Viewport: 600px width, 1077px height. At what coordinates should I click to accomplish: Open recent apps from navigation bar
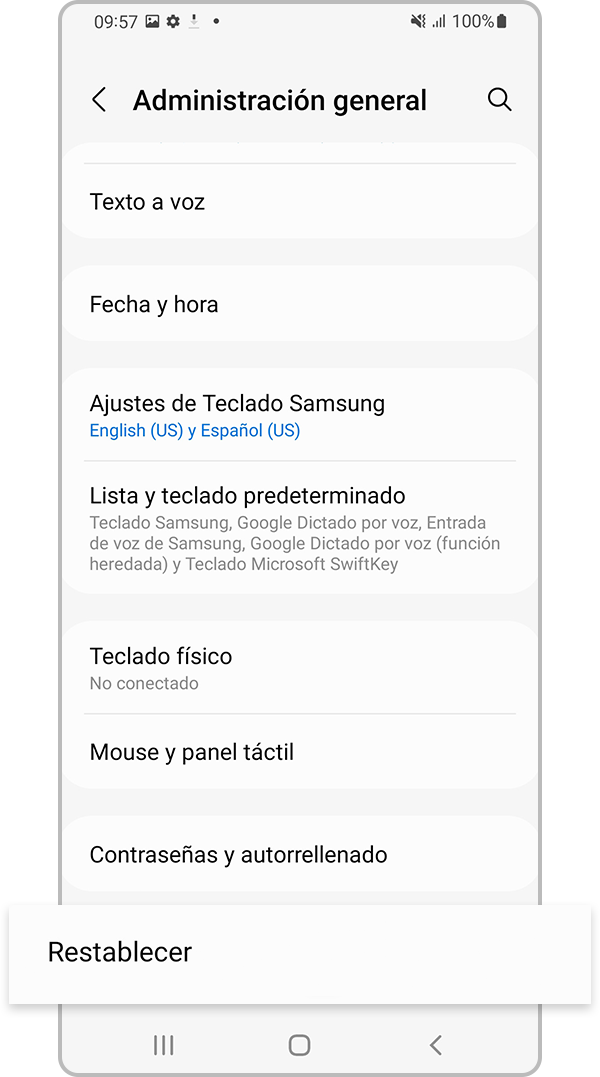pyautogui.click(x=164, y=1045)
